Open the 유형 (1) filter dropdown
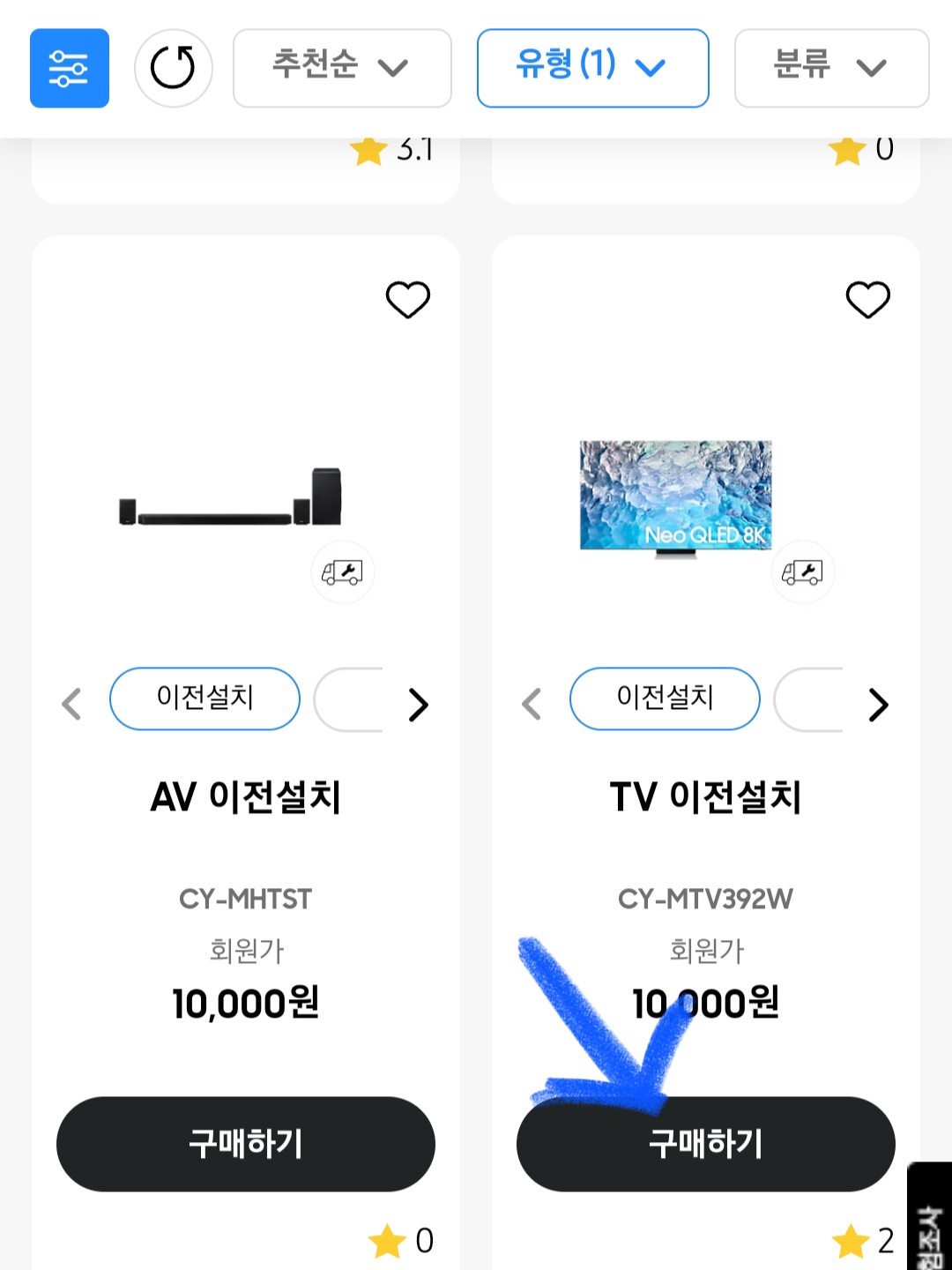Image resolution: width=952 pixels, height=1270 pixels. (592, 68)
